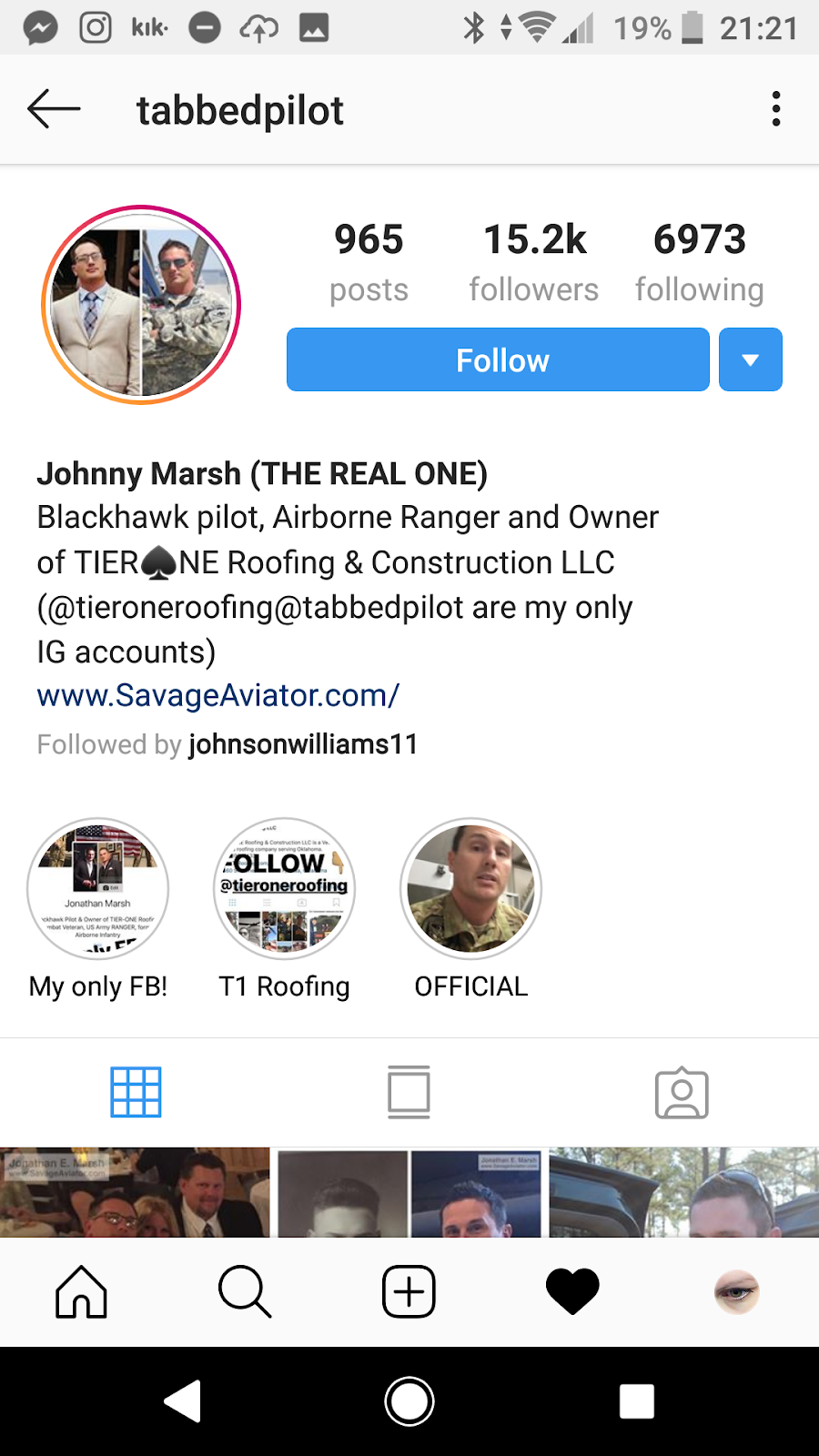819x1456 pixels.
Task: Open the activity heart tab
Action: pyautogui.click(x=572, y=1292)
